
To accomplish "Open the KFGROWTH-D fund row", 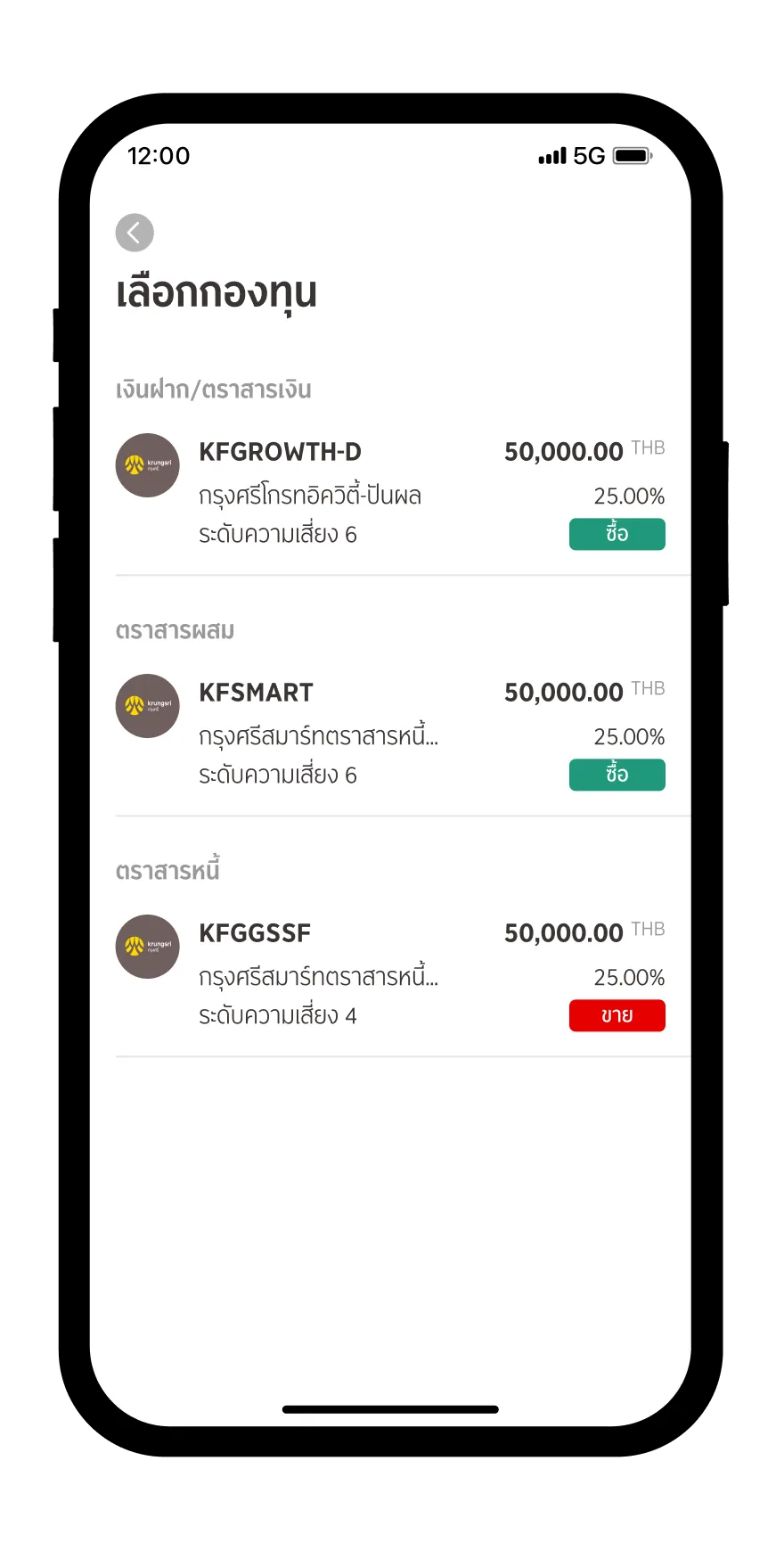I will (x=356, y=492).
